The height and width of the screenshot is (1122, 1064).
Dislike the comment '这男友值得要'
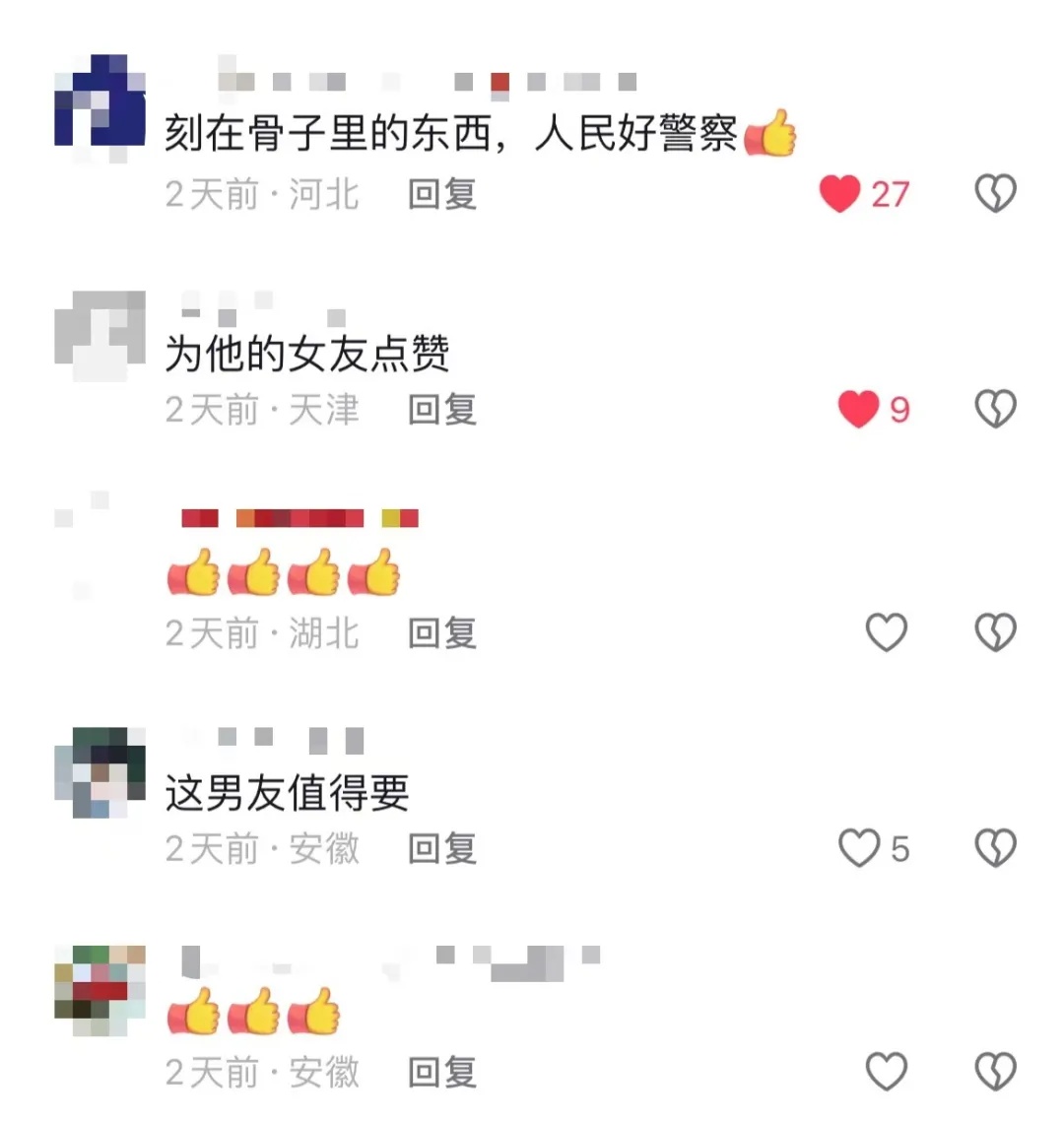tap(995, 848)
